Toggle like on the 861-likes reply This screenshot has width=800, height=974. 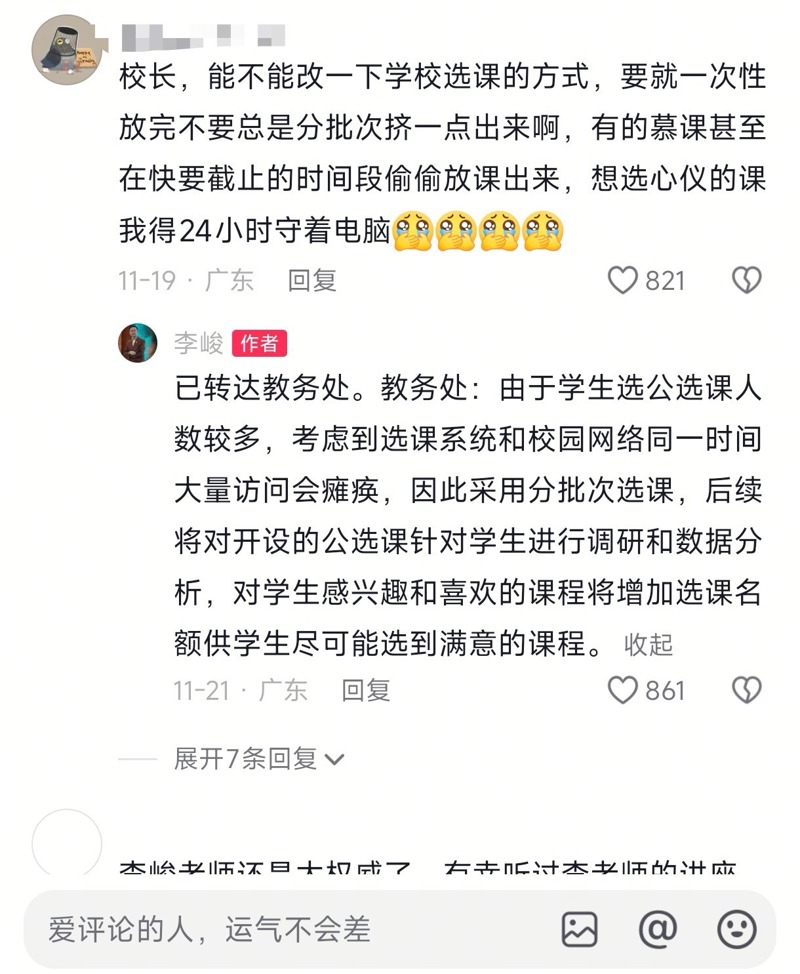click(x=623, y=689)
